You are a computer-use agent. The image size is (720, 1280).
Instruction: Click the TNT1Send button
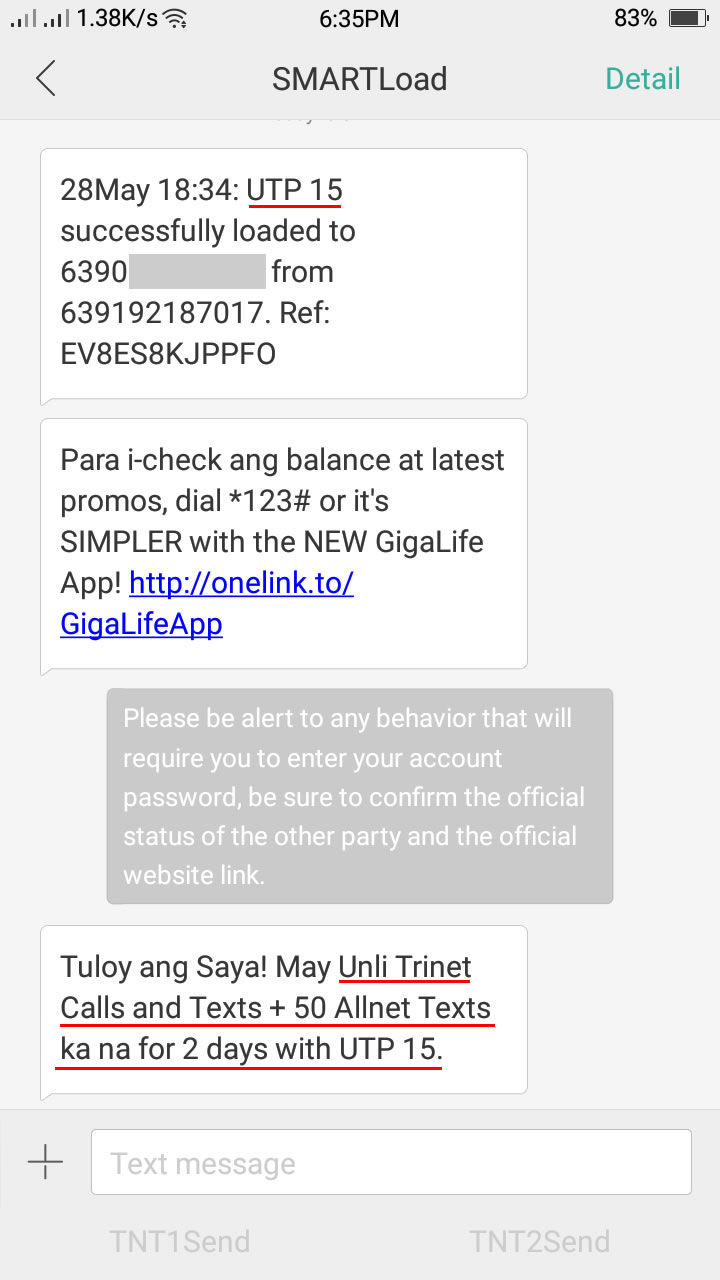click(180, 1241)
